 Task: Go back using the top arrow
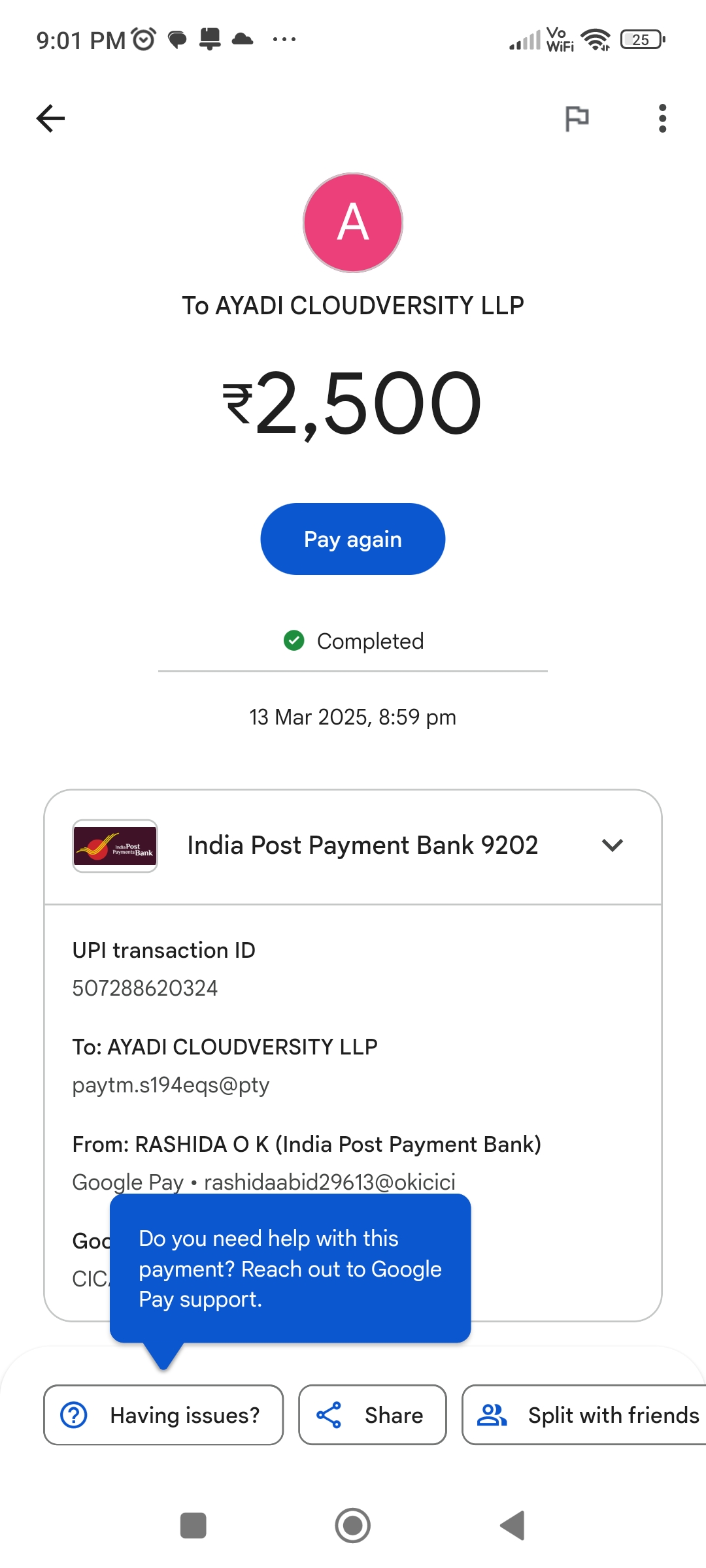point(50,118)
